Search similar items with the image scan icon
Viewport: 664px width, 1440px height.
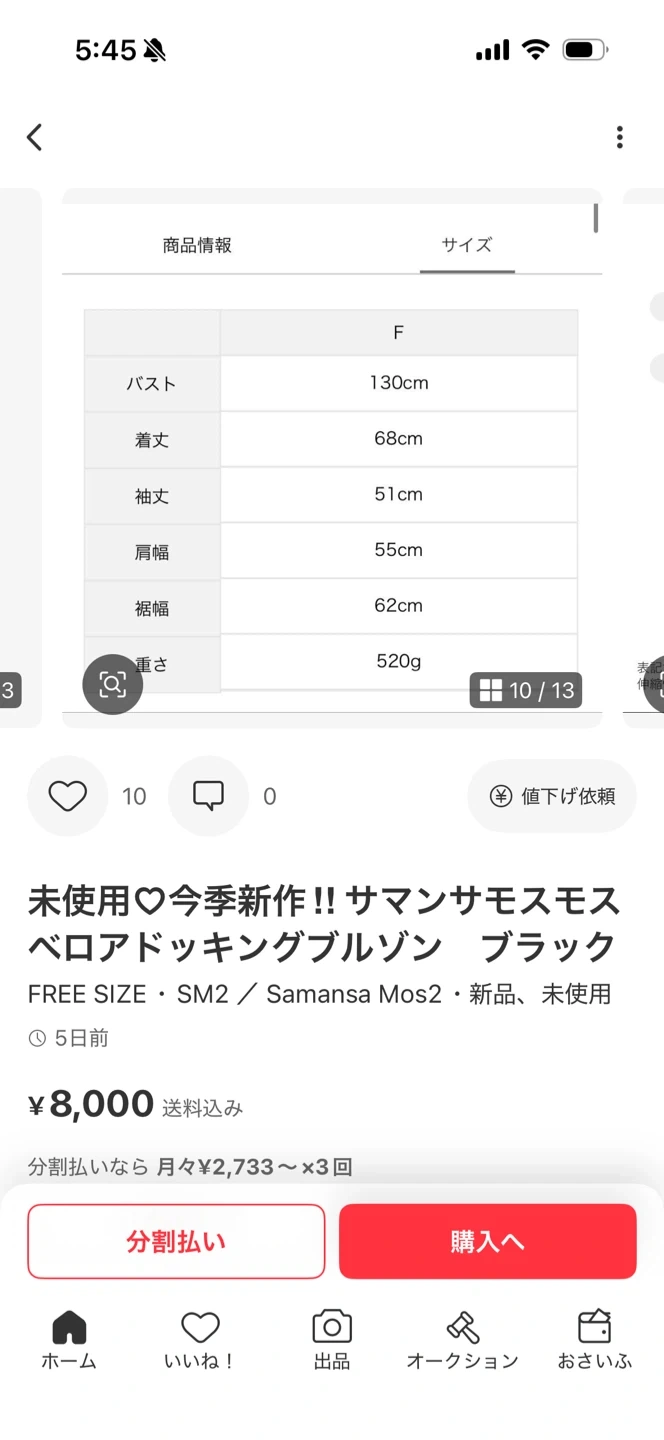coord(112,684)
